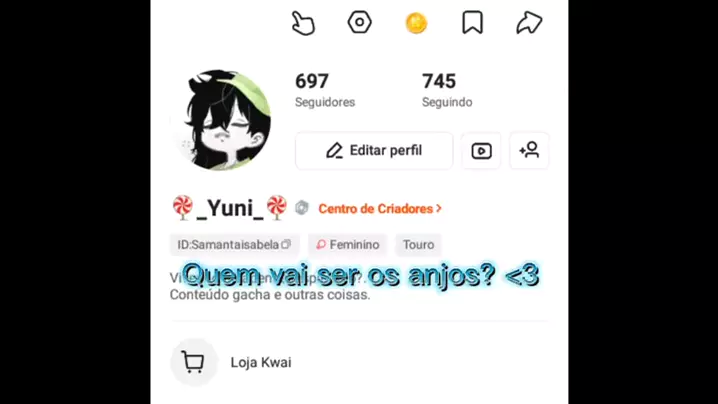Copy the ID Samantaisabela

point(234,244)
